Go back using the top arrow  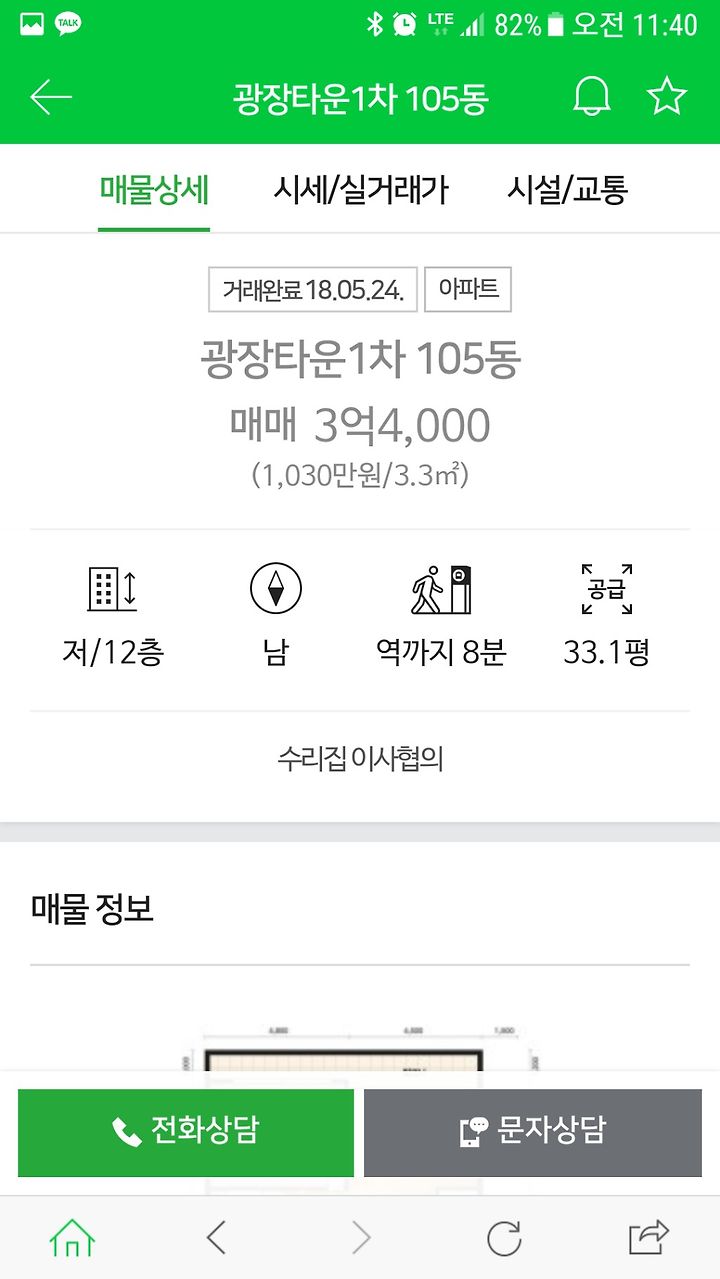[x=51, y=97]
